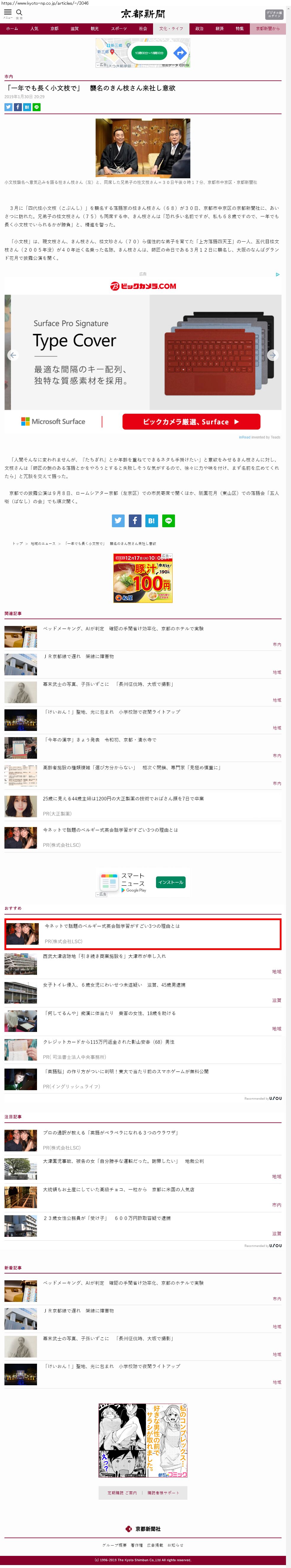The width and height of the screenshot is (291, 1568).
Task: Show next slide in Surface ad
Action: click(273, 355)
